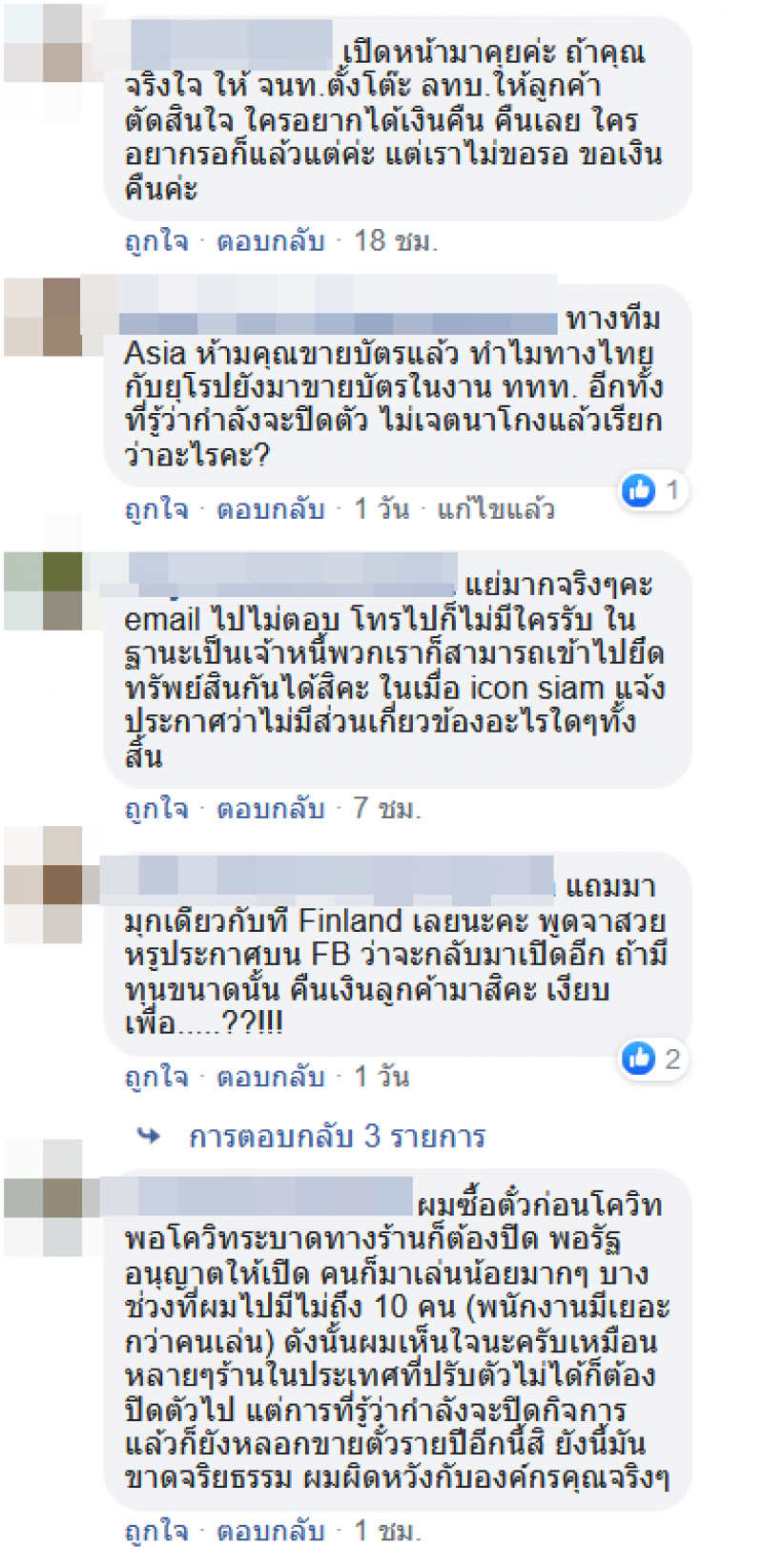Like the comment posted 1 ชม. ago
Image resolution: width=763 pixels, height=1568 pixels.
coord(155,1531)
